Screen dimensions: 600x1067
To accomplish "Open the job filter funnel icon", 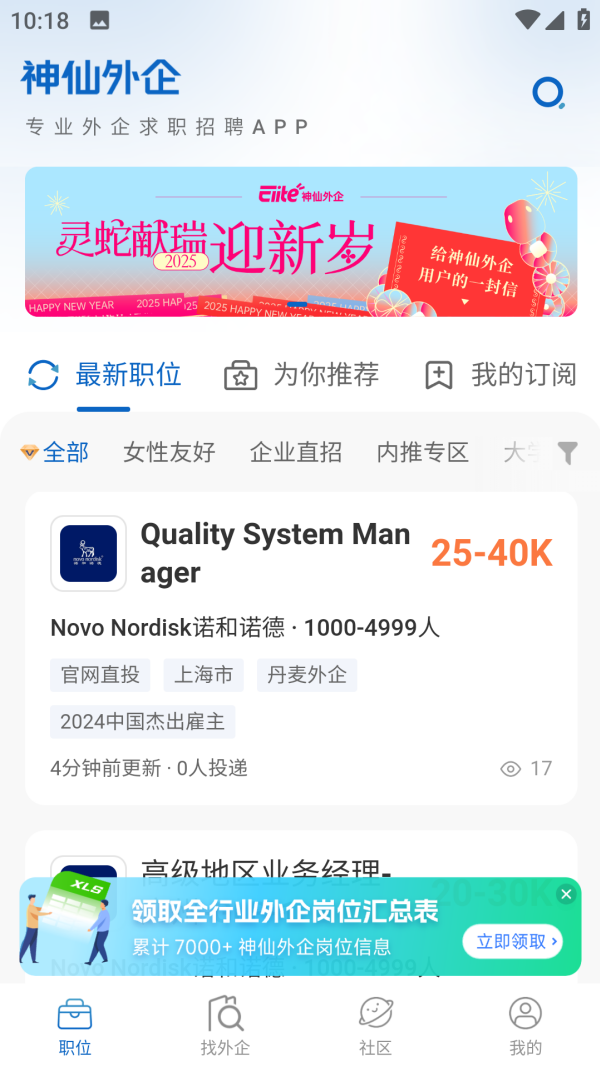I will click(x=567, y=453).
